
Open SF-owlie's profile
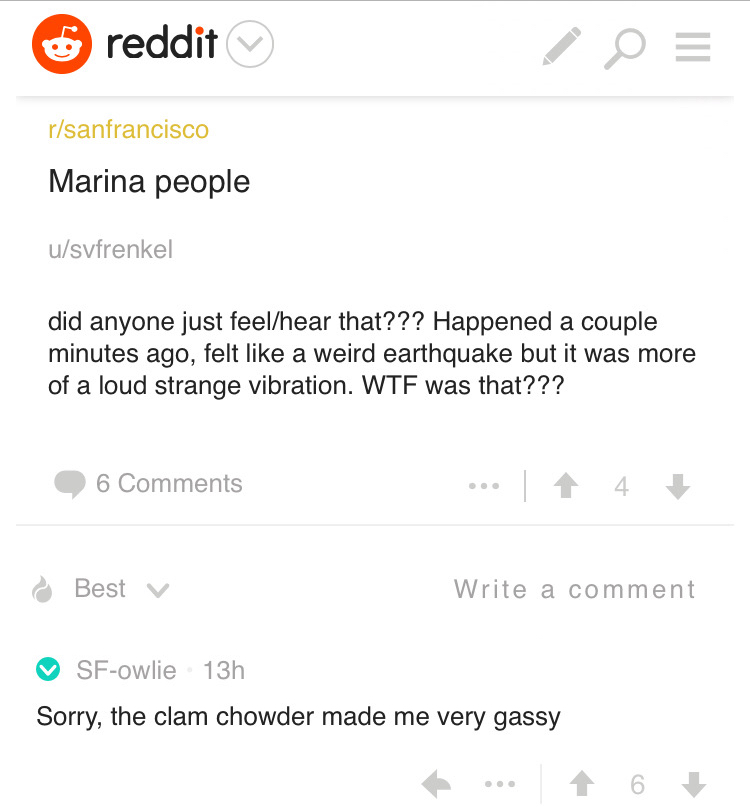(126, 670)
